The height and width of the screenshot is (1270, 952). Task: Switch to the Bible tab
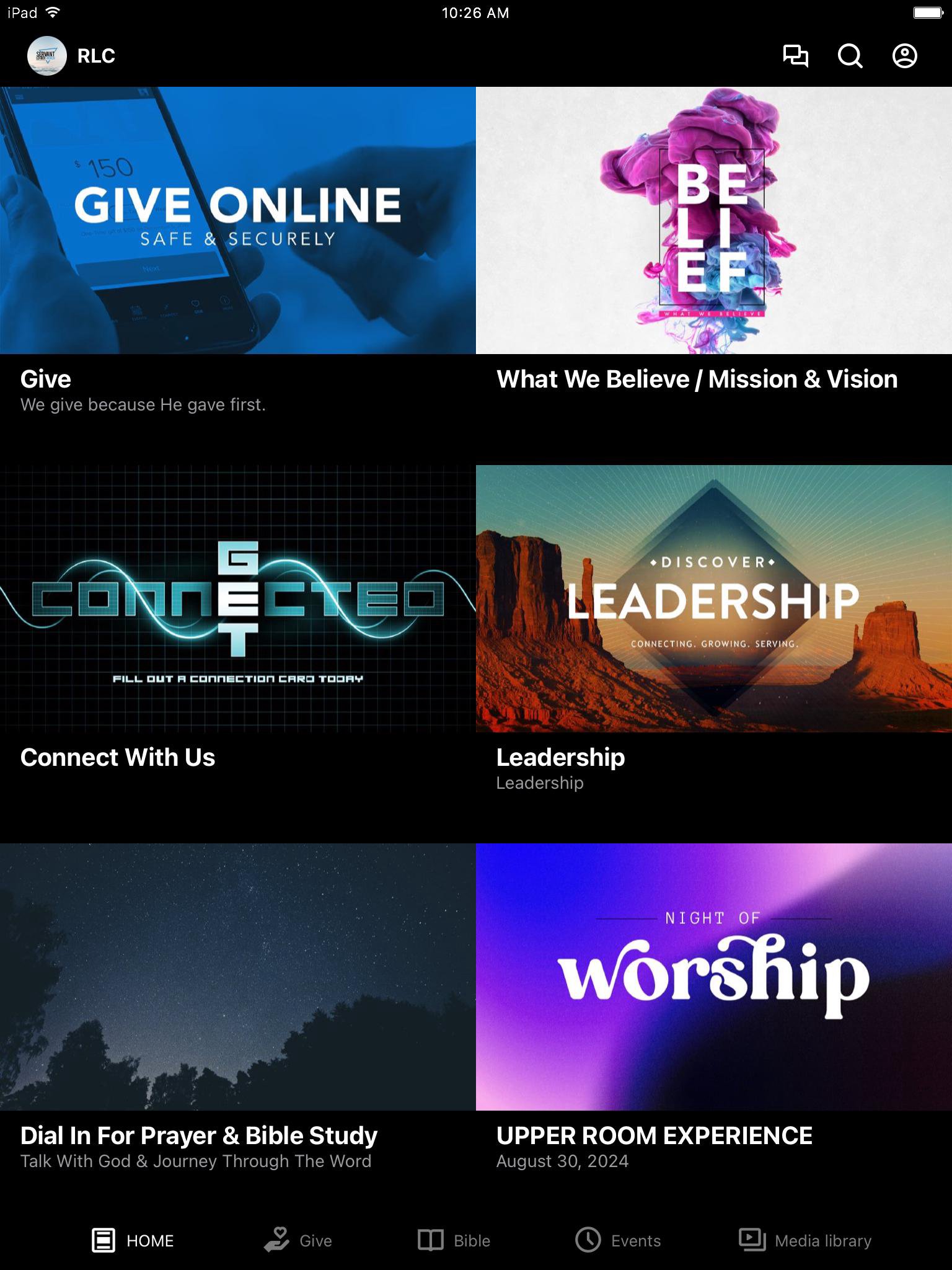(454, 1240)
